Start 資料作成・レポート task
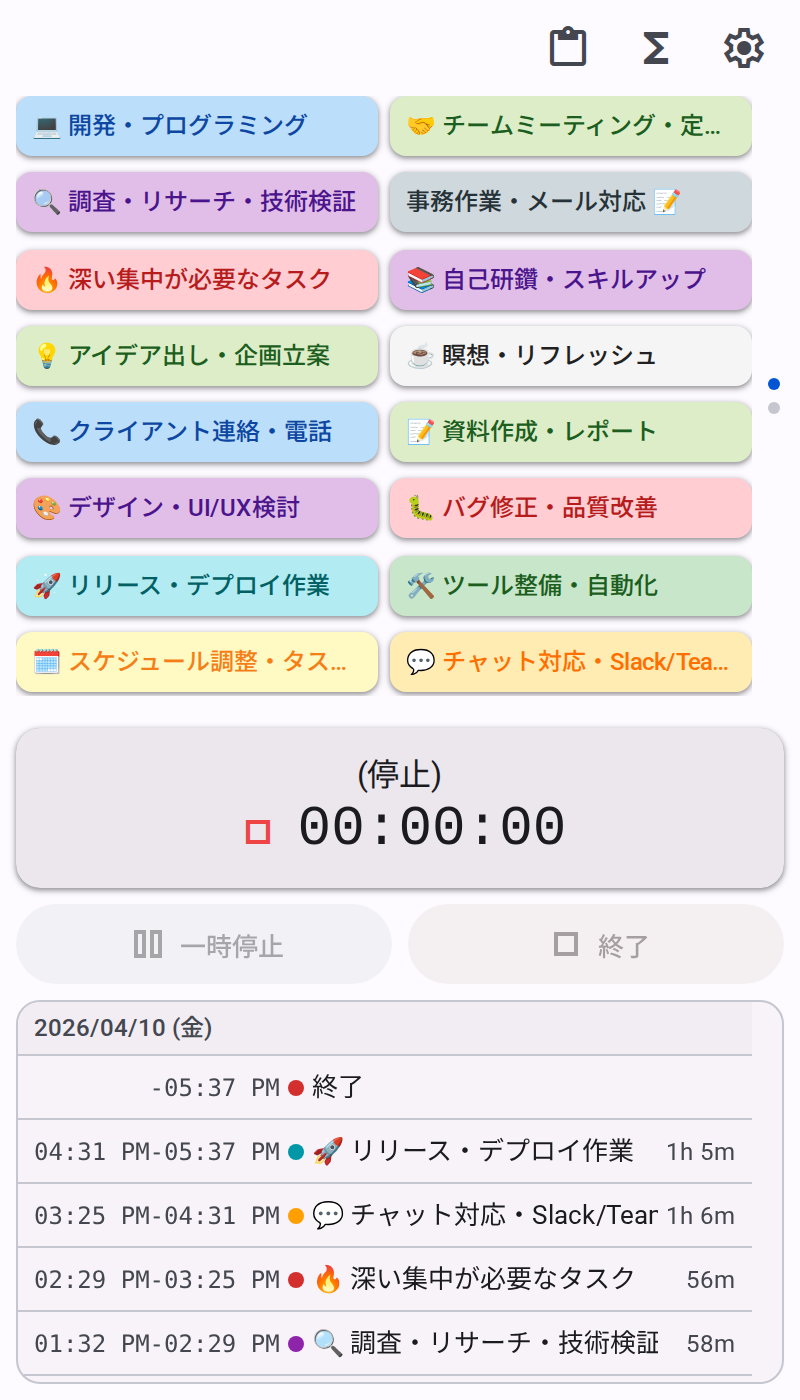This screenshot has height=1400, width=800. click(x=570, y=432)
